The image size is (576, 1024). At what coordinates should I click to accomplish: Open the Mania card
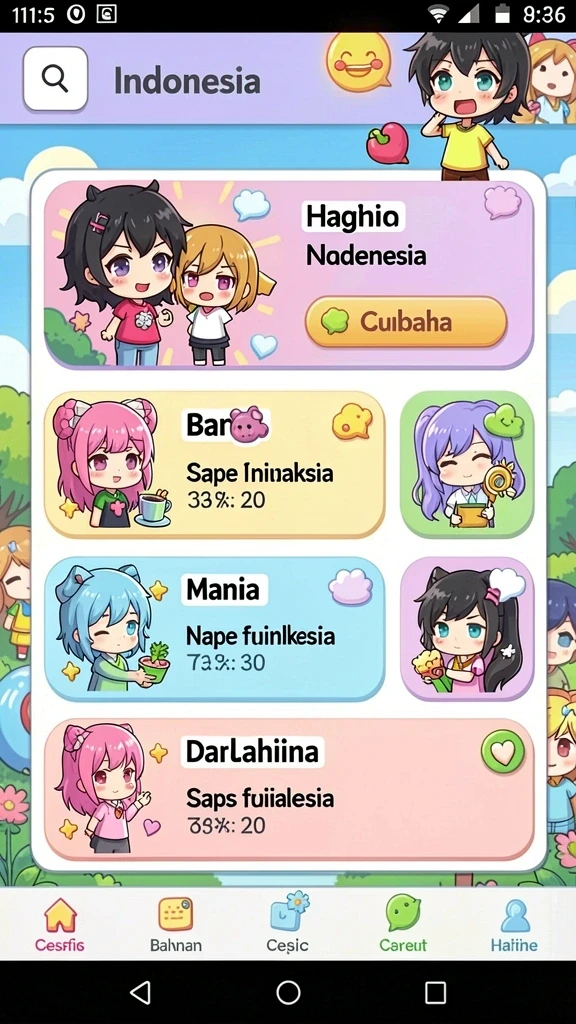pos(215,628)
